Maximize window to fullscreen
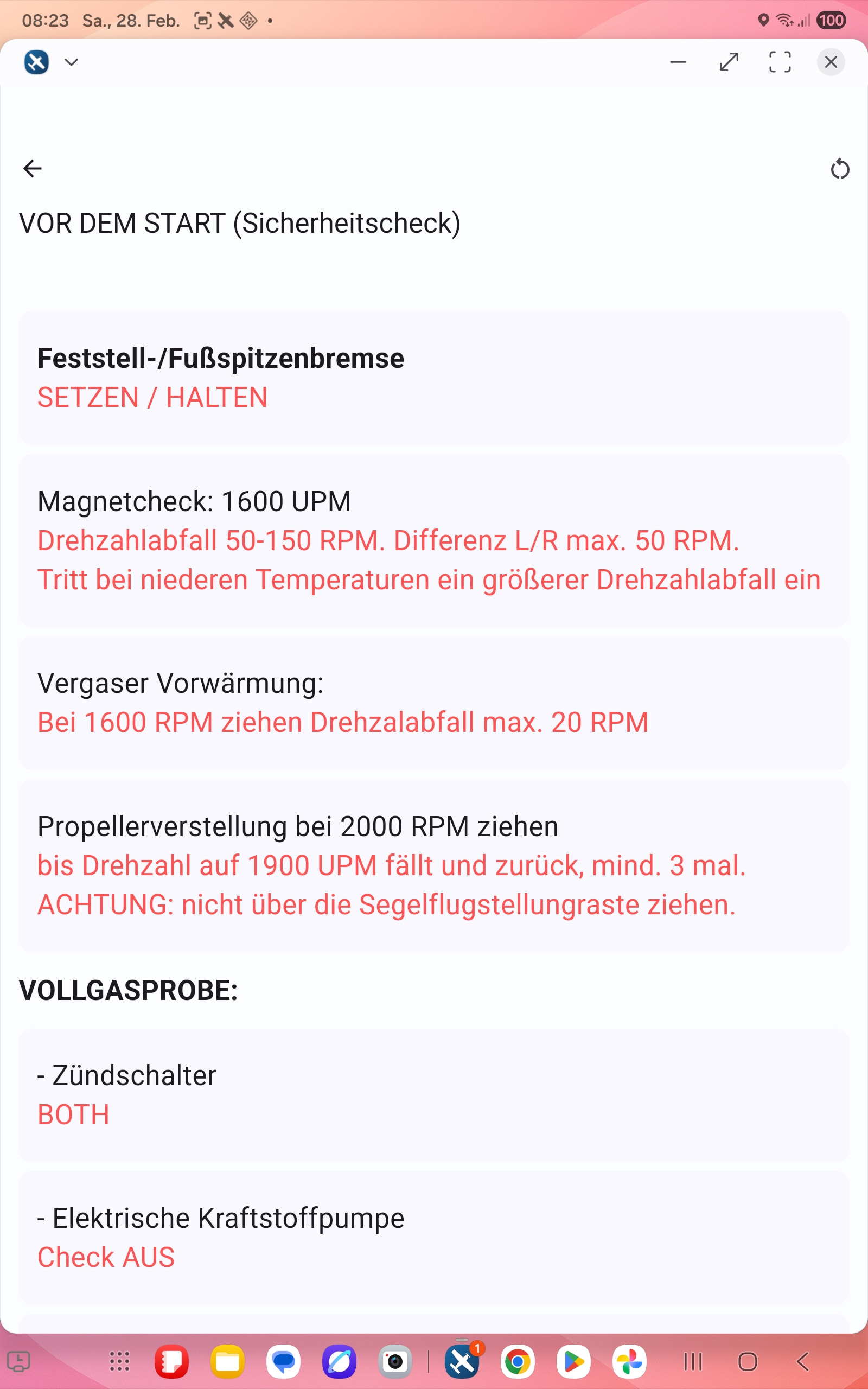 point(779,62)
